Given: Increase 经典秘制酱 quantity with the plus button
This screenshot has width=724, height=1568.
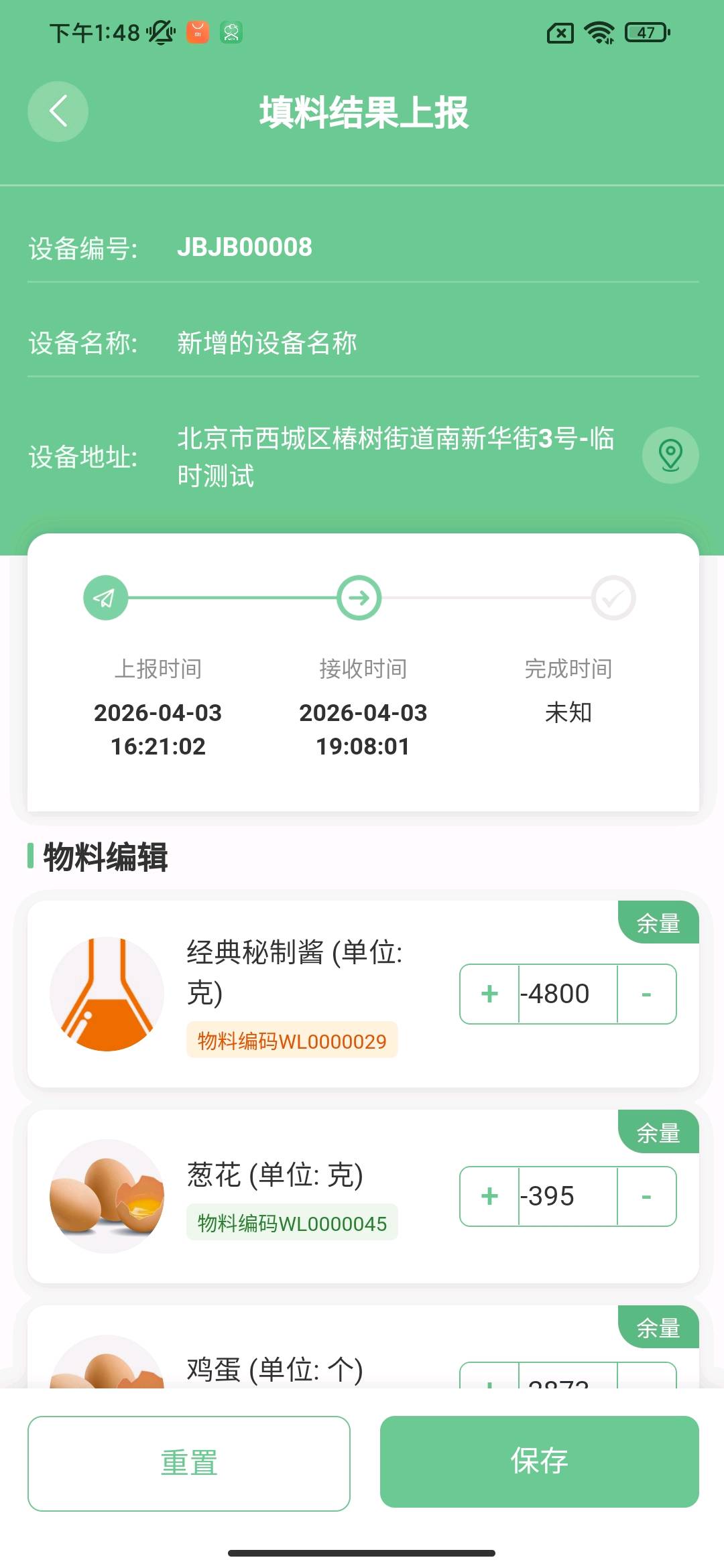Looking at the screenshot, I should coord(489,994).
